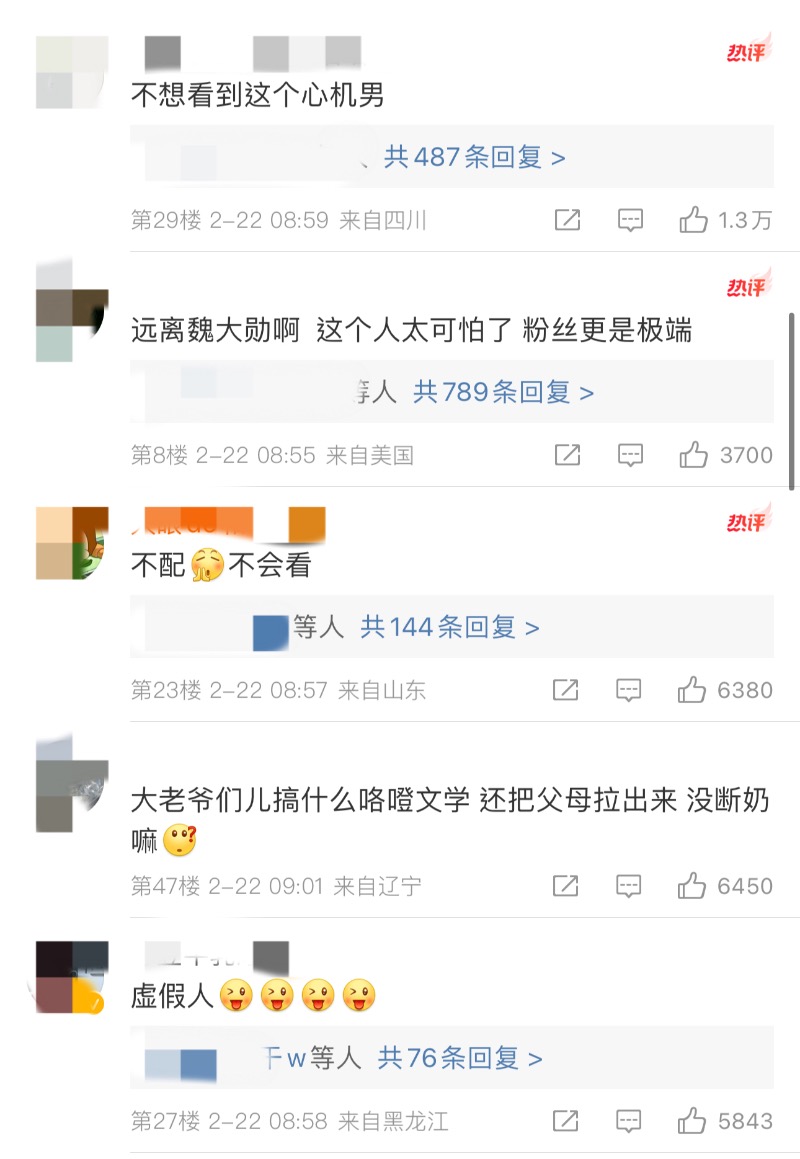Open the 789 replies thread
This screenshot has width=800, height=1159.
(x=503, y=392)
